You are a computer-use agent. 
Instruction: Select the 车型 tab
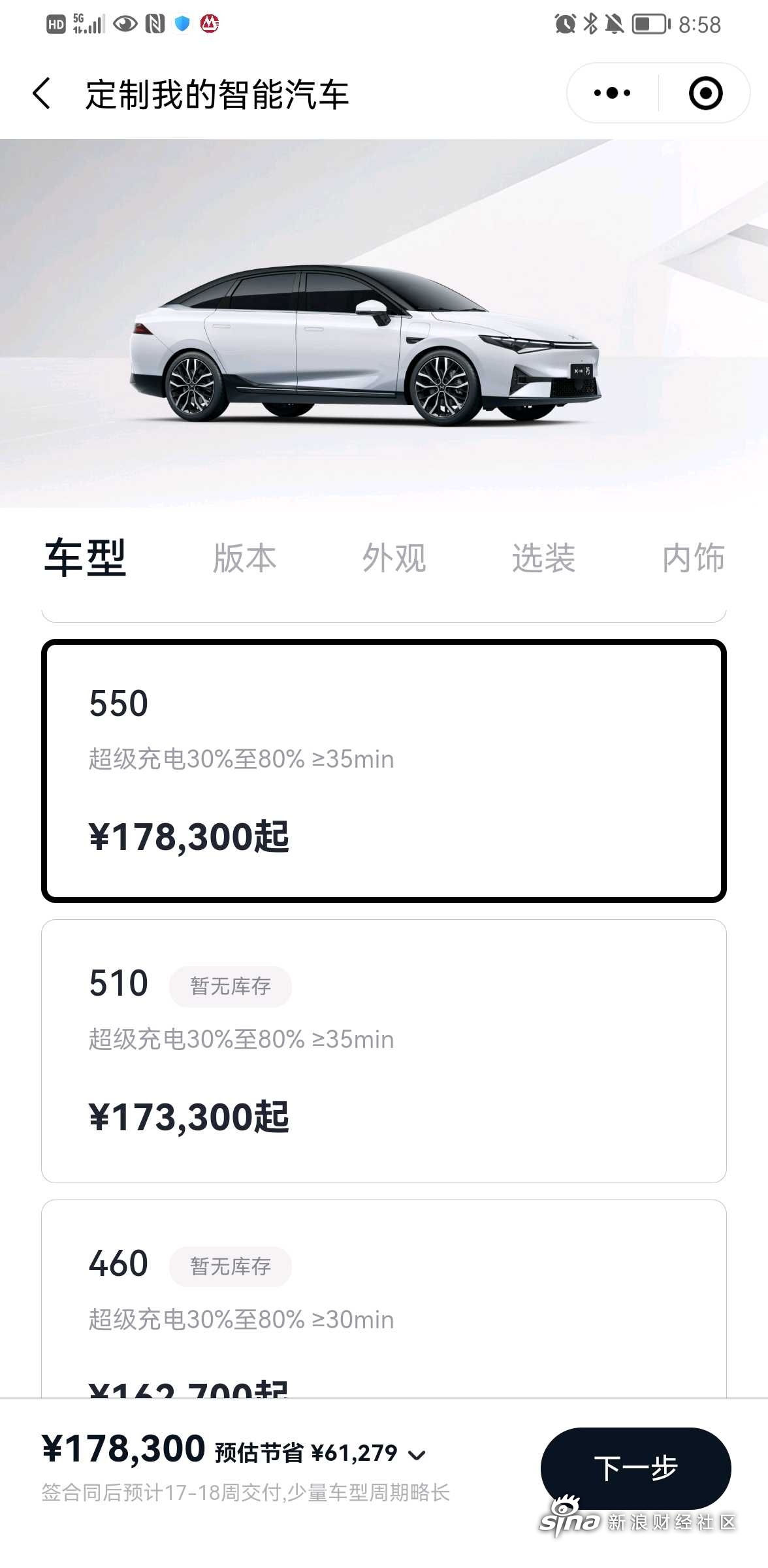click(85, 559)
